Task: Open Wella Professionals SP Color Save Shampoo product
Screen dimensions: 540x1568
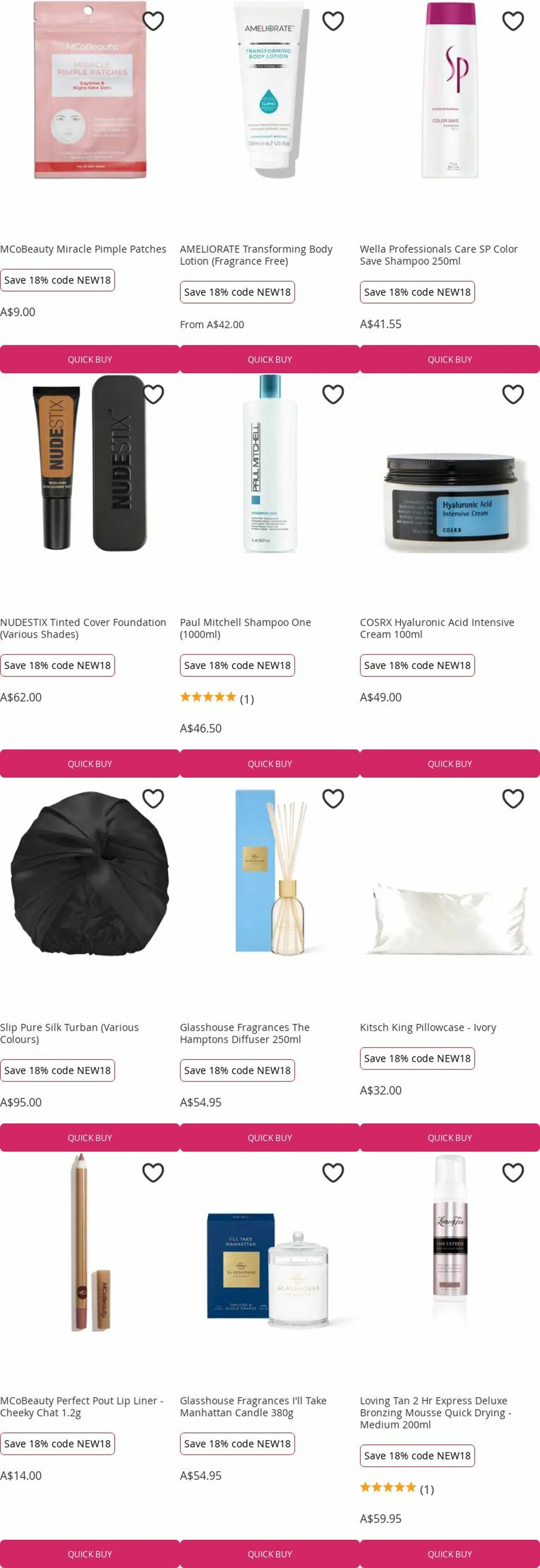Action: coord(439,255)
